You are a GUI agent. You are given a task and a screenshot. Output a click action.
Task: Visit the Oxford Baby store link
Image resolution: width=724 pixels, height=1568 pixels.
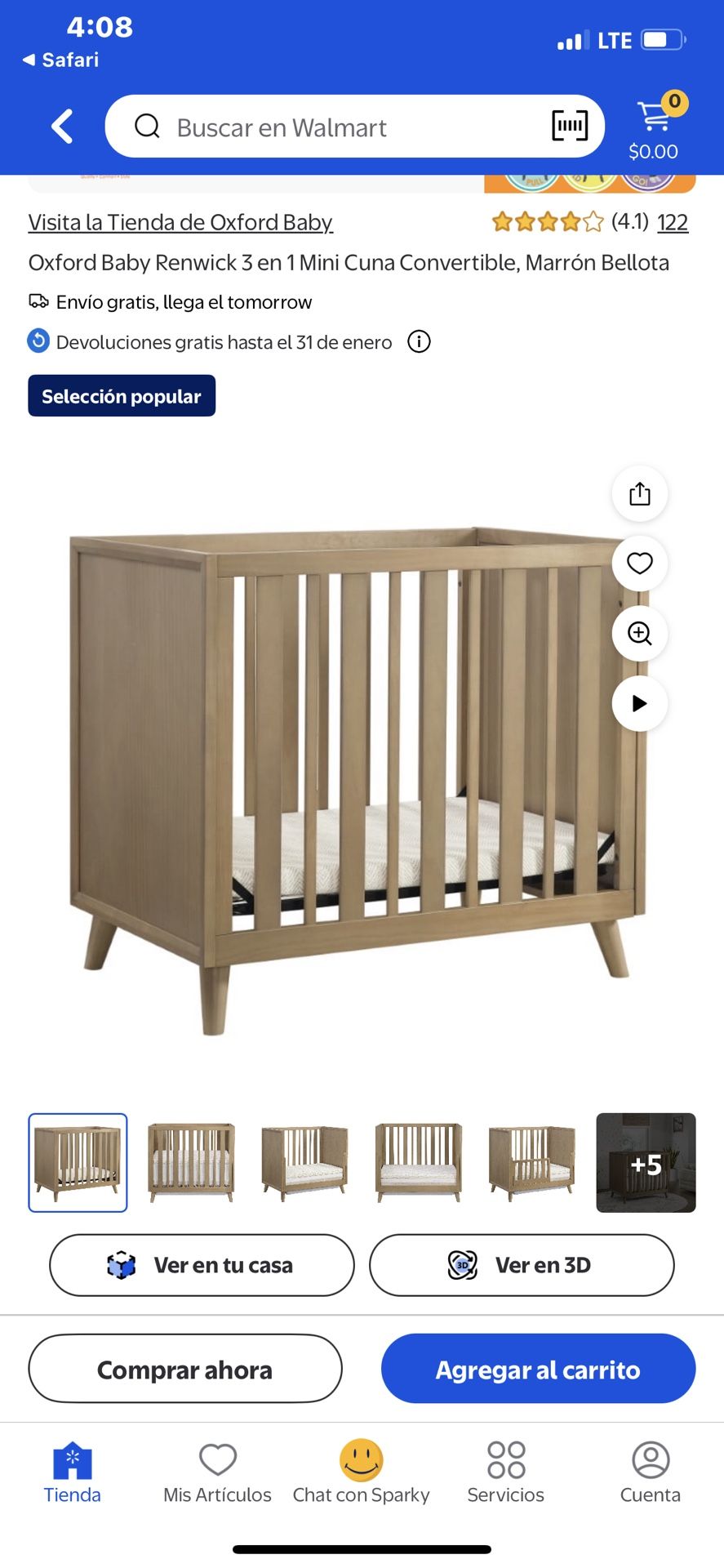pyautogui.click(x=180, y=222)
